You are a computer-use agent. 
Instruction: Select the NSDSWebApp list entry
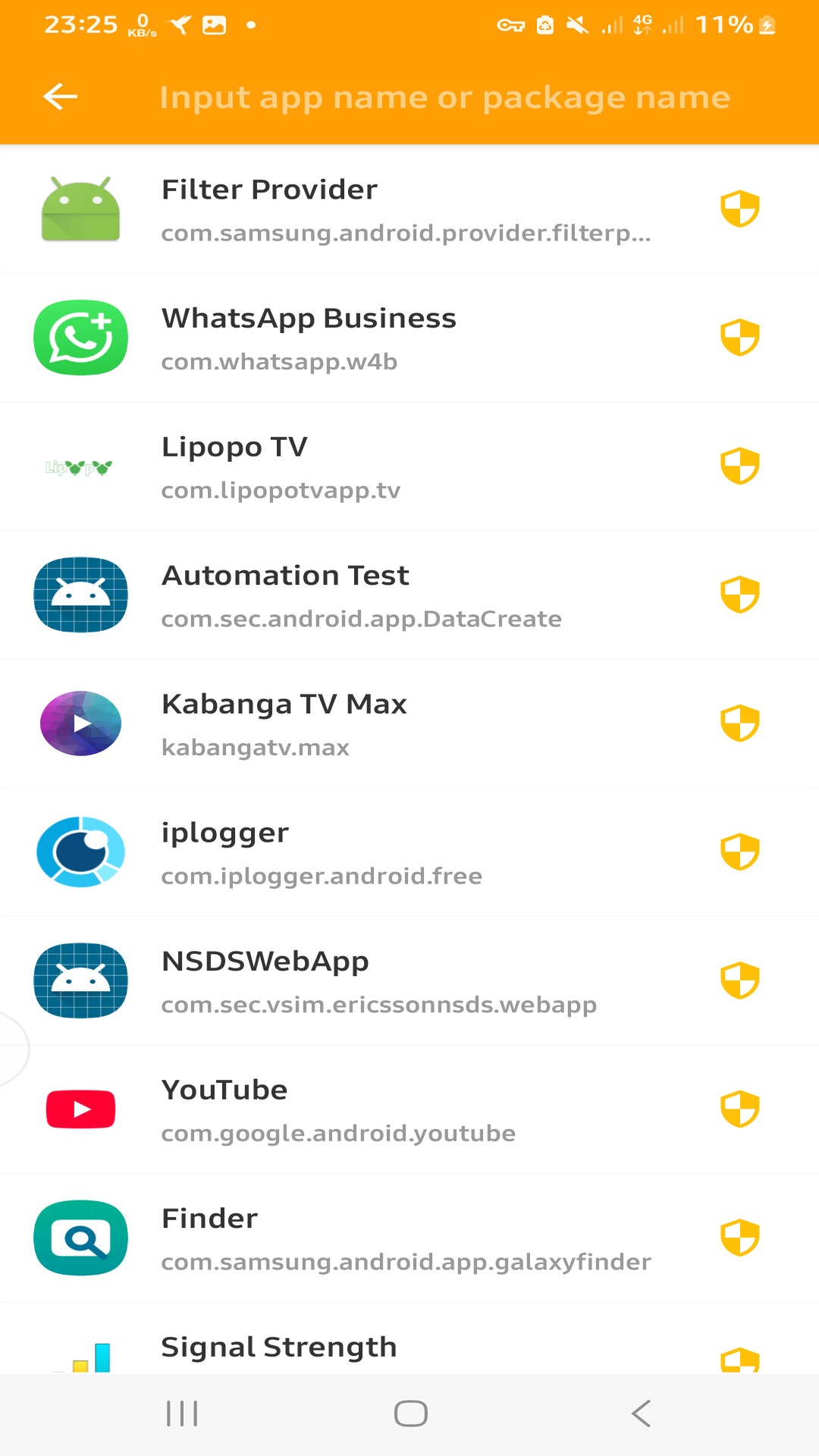[x=379, y=980]
